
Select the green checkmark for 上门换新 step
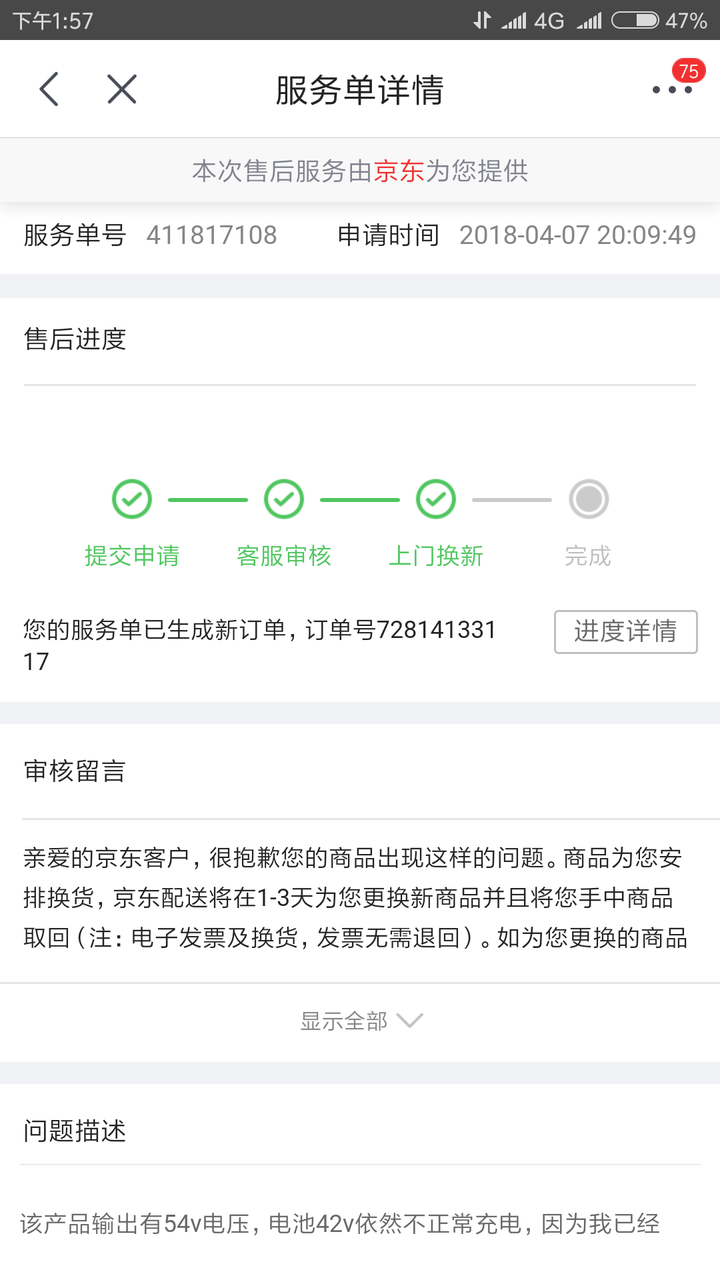(x=436, y=499)
